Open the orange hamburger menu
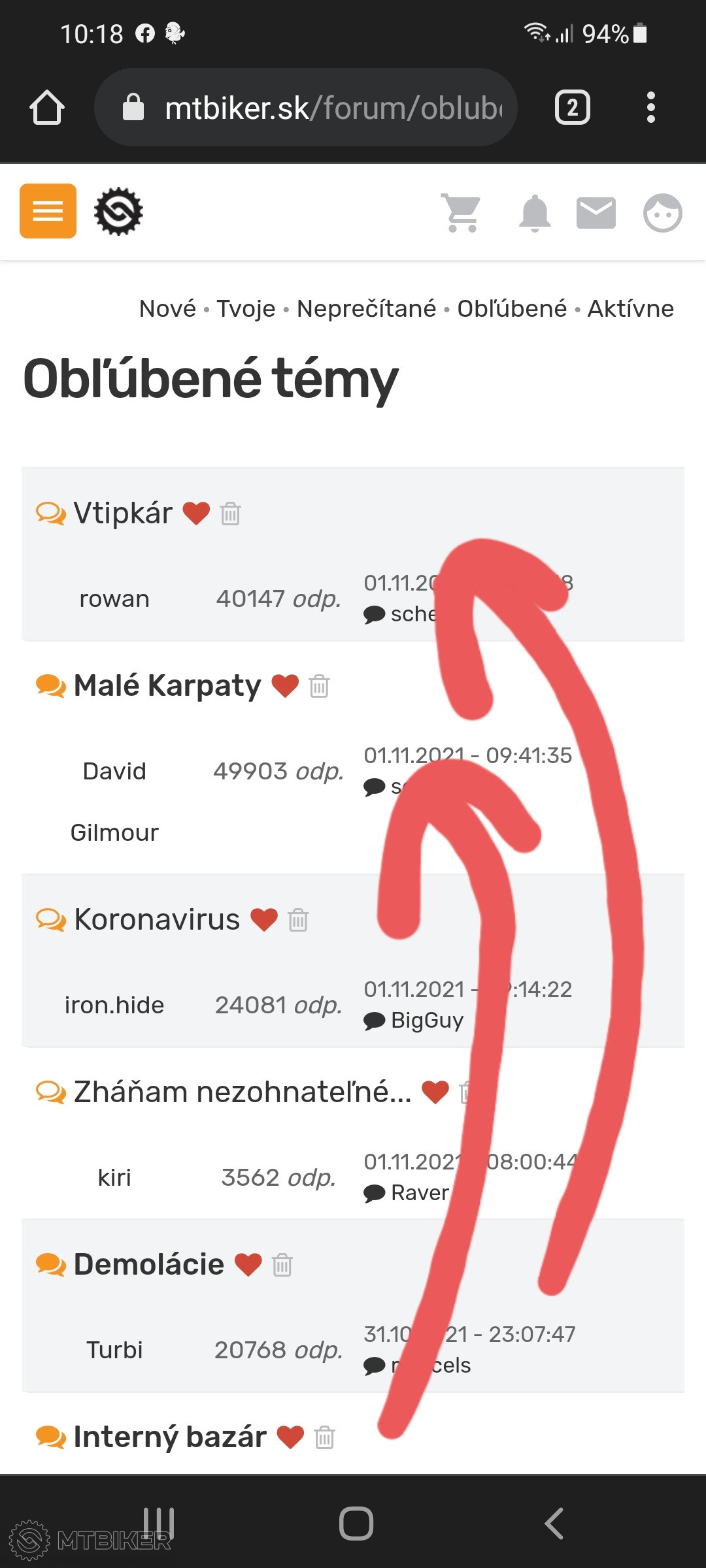The image size is (706, 1568). (x=48, y=211)
